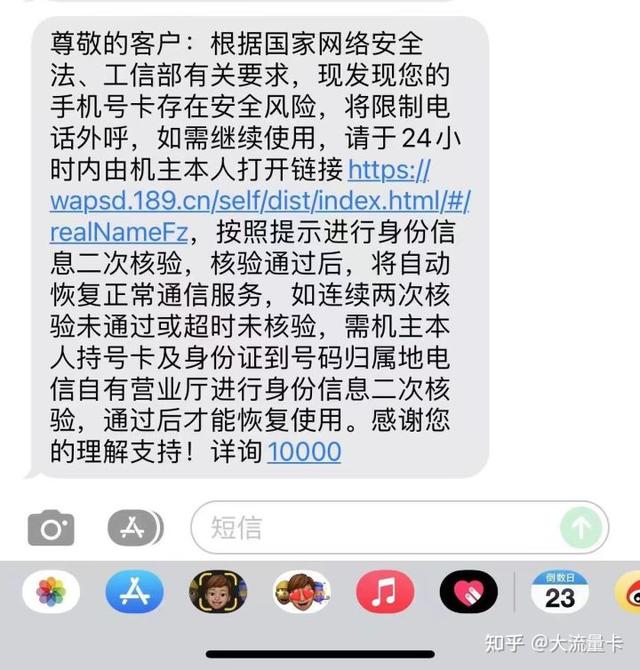Open the Digital Touch heart app
640x670 pixels.
[468, 592]
